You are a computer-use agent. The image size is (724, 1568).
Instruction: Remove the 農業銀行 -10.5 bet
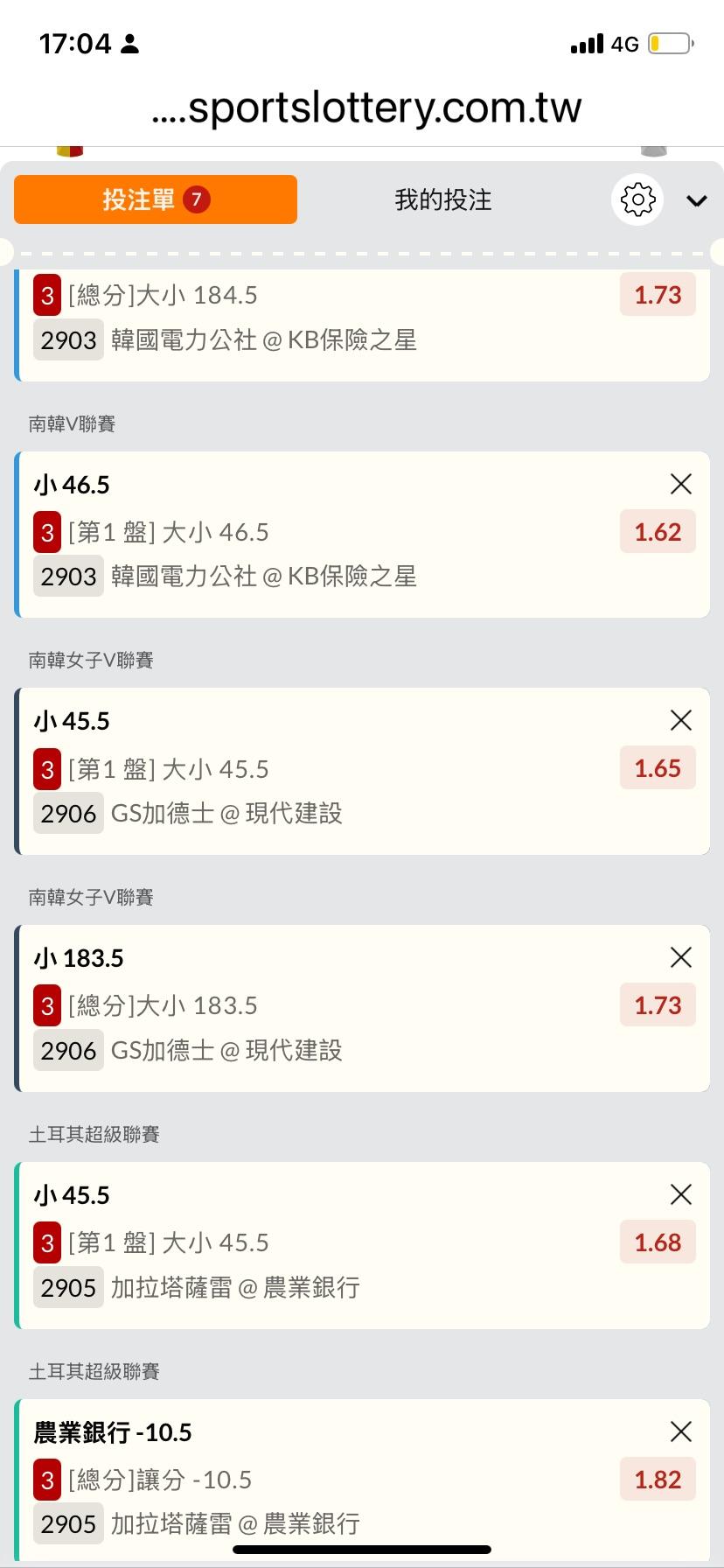pos(680,1431)
